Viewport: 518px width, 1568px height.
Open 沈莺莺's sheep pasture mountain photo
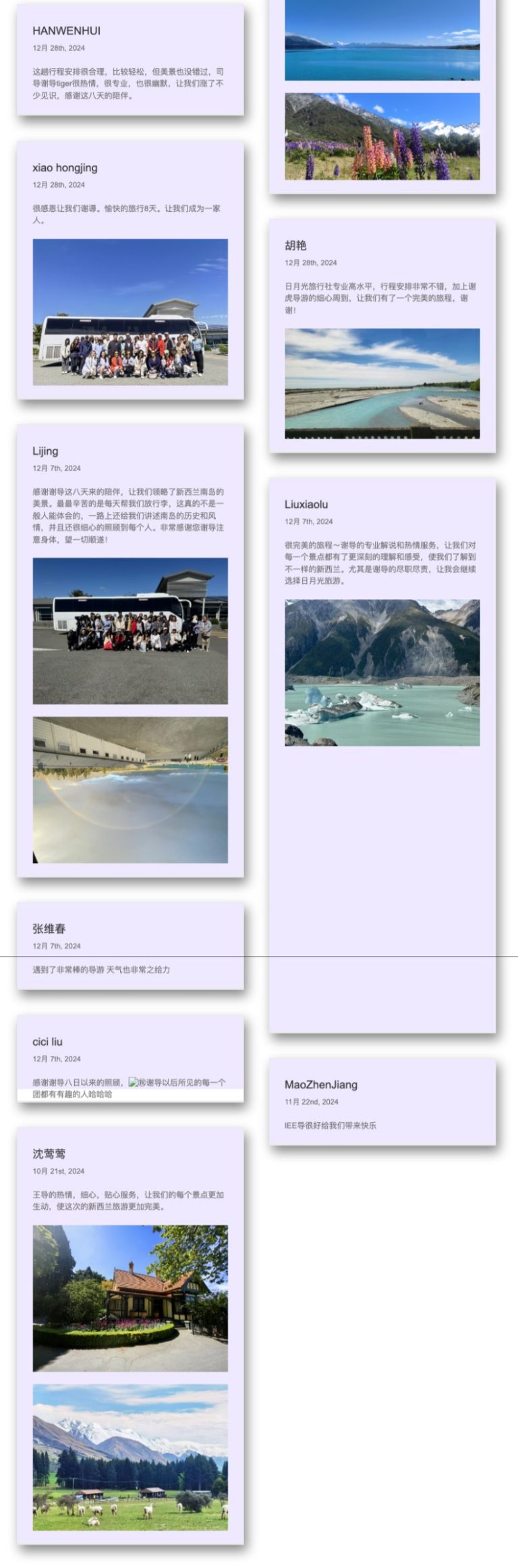point(130,1457)
